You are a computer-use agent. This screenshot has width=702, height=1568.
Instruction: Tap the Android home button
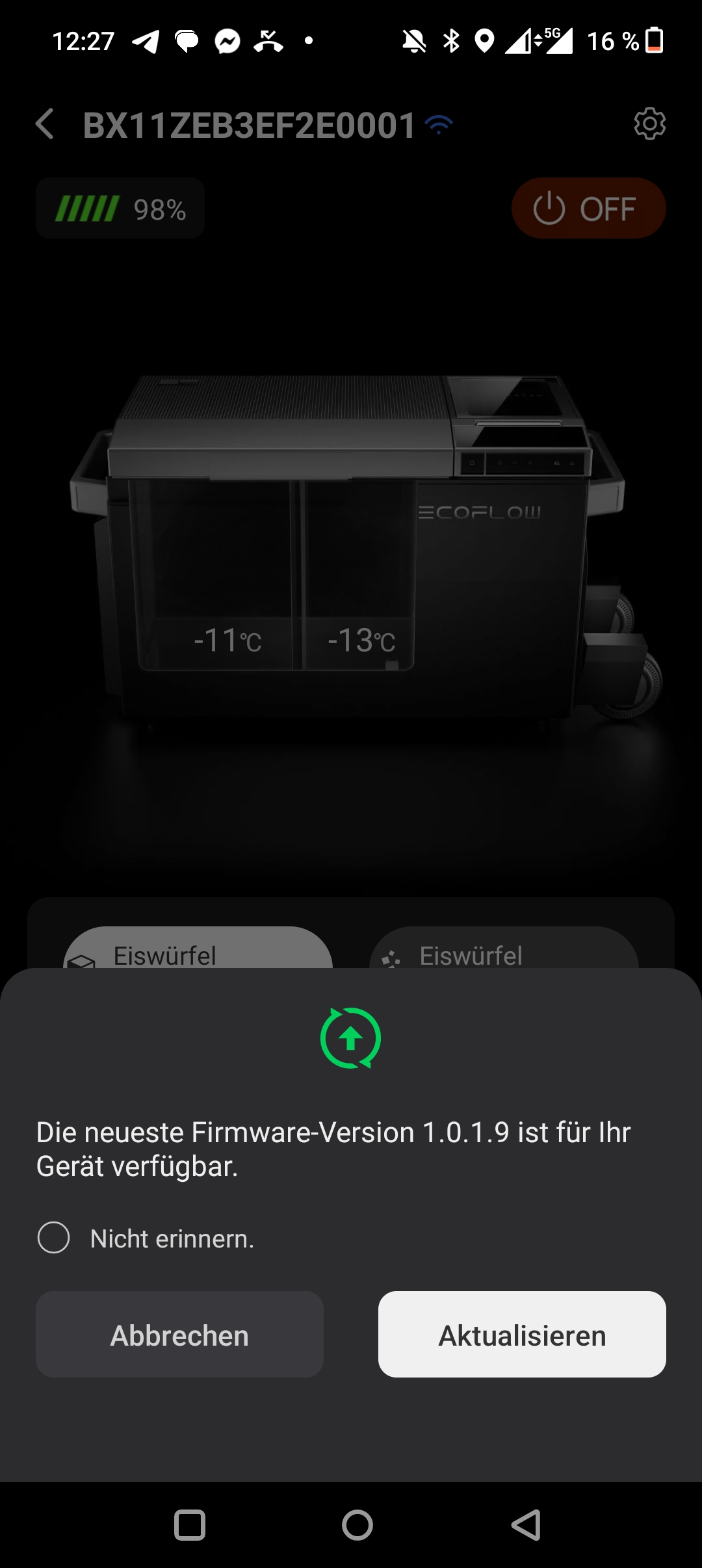tap(357, 1525)
